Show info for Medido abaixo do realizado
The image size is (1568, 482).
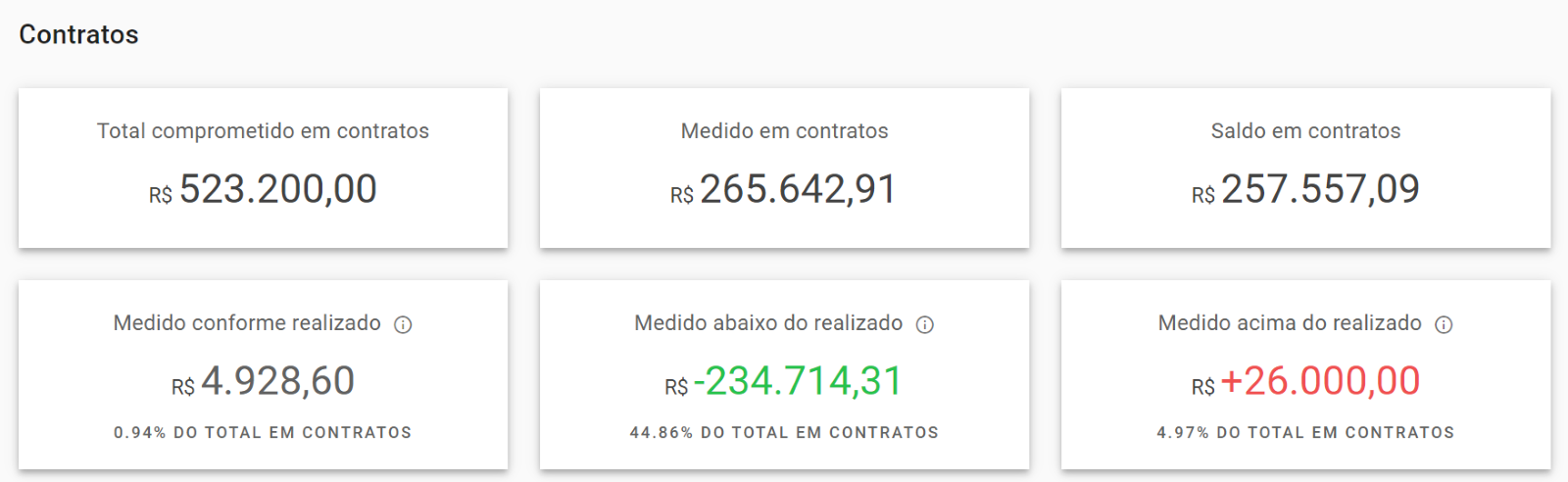924,325
